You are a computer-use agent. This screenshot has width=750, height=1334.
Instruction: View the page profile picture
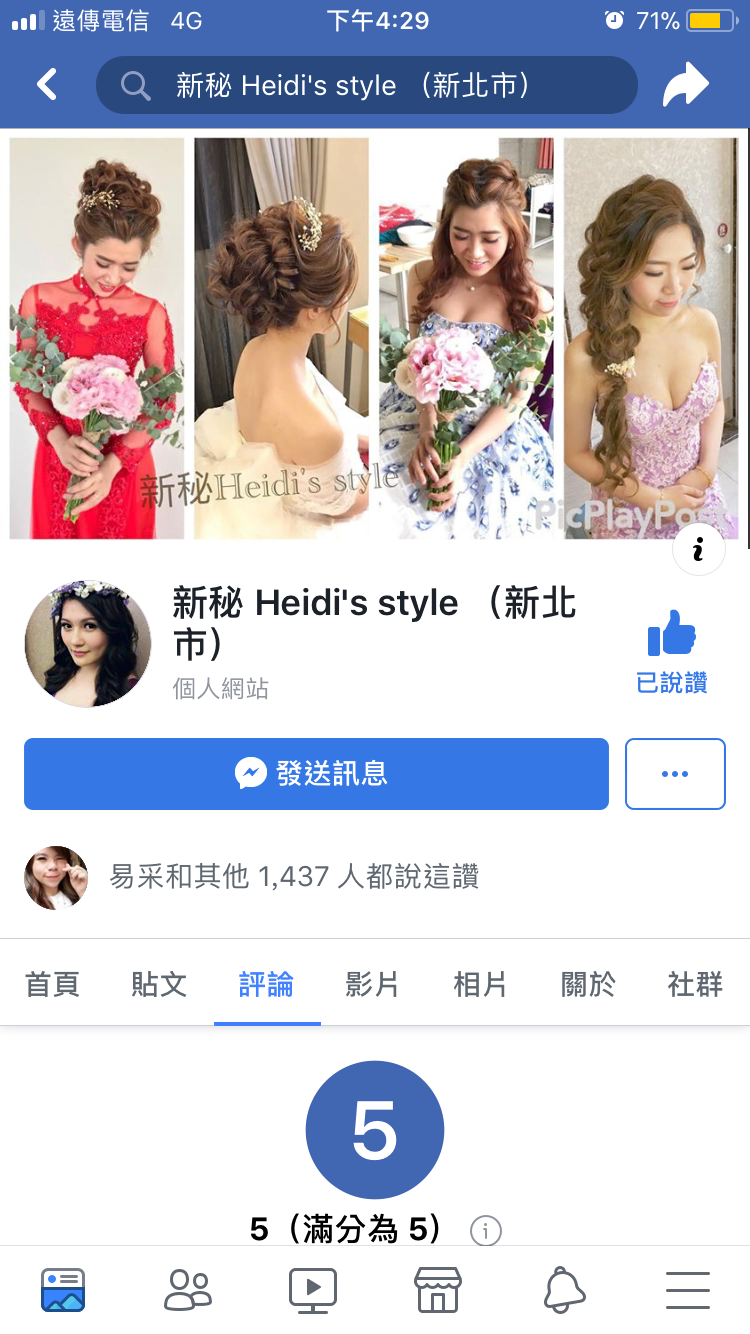[88, 643]
